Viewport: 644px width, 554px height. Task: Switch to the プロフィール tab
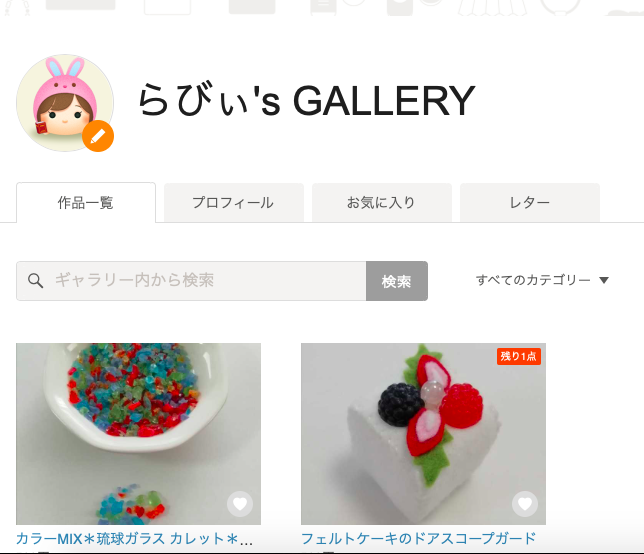coord(233,202)
